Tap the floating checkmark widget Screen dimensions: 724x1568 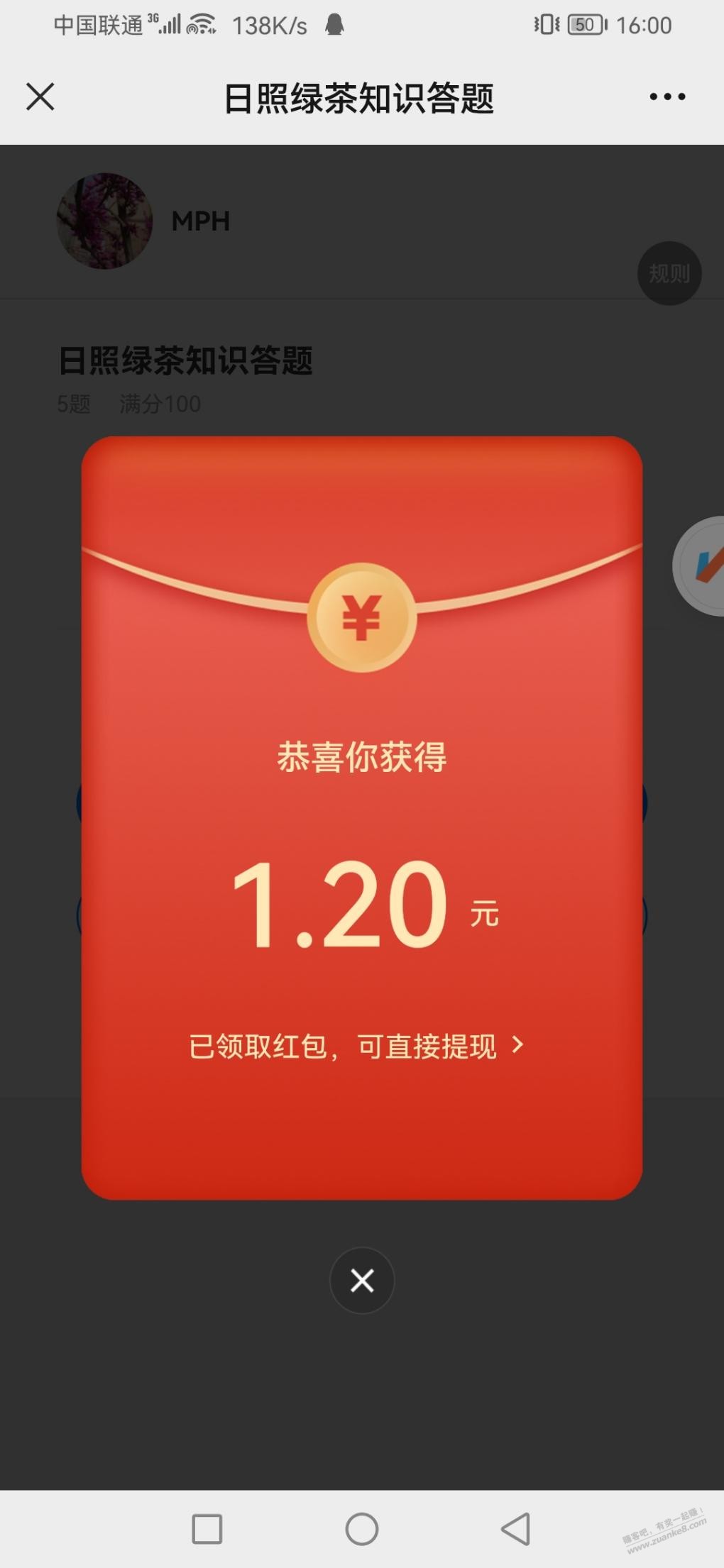[701, 566]
